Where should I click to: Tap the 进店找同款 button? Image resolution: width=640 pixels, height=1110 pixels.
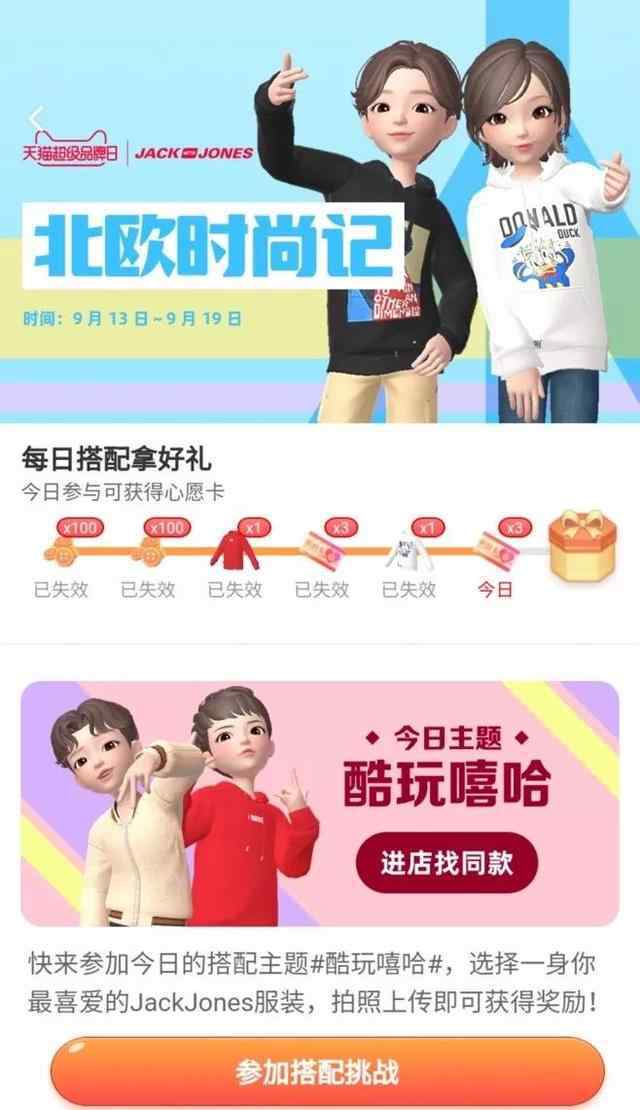(x=447, y=863)
